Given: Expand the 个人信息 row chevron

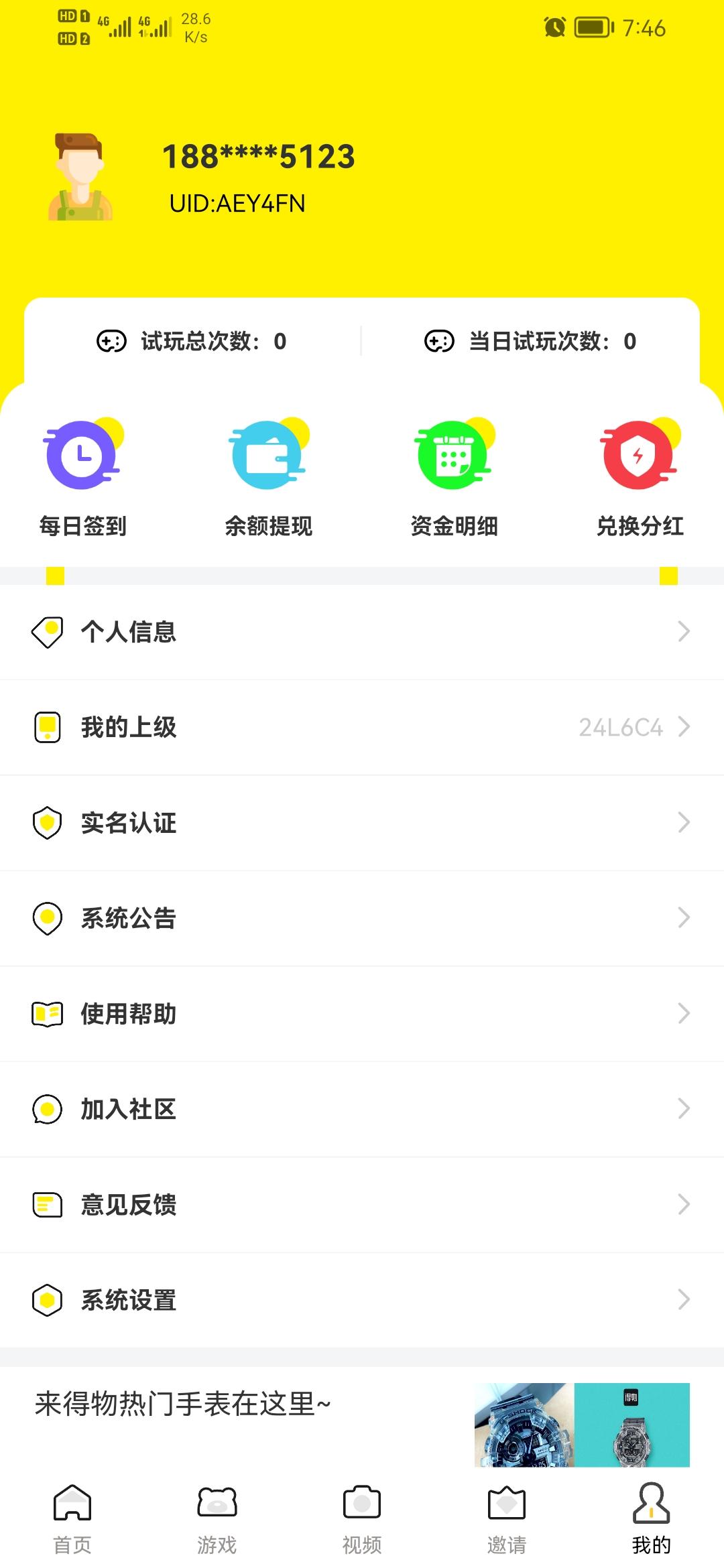Looking at the screenshot, I should click(x=682, y=631).
